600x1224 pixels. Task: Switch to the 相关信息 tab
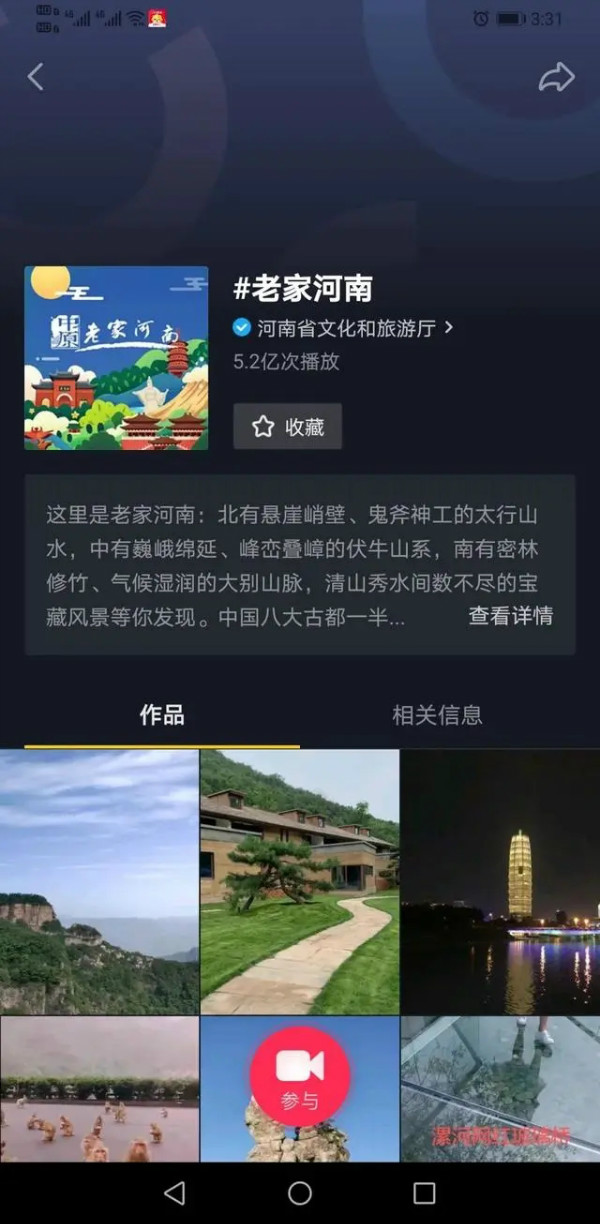tap(437, 715)
